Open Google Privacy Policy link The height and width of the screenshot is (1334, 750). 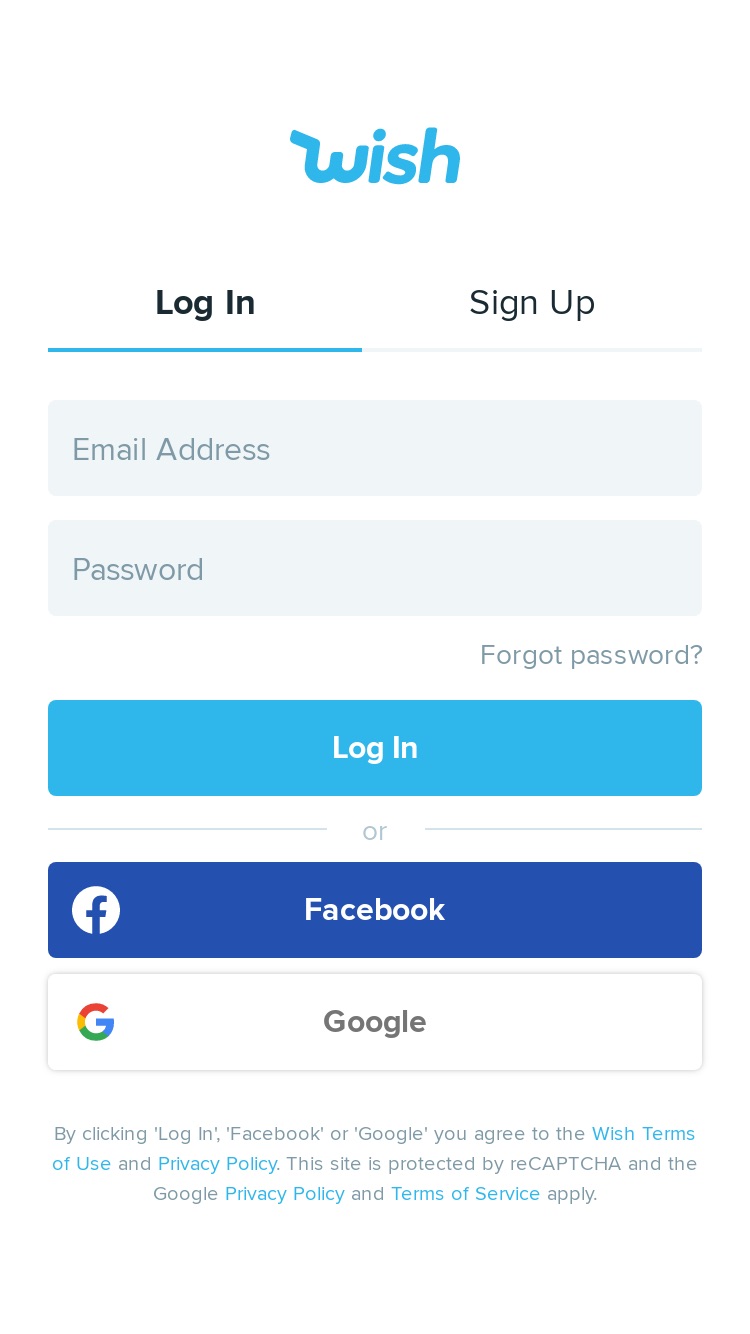pos(285,1194)
